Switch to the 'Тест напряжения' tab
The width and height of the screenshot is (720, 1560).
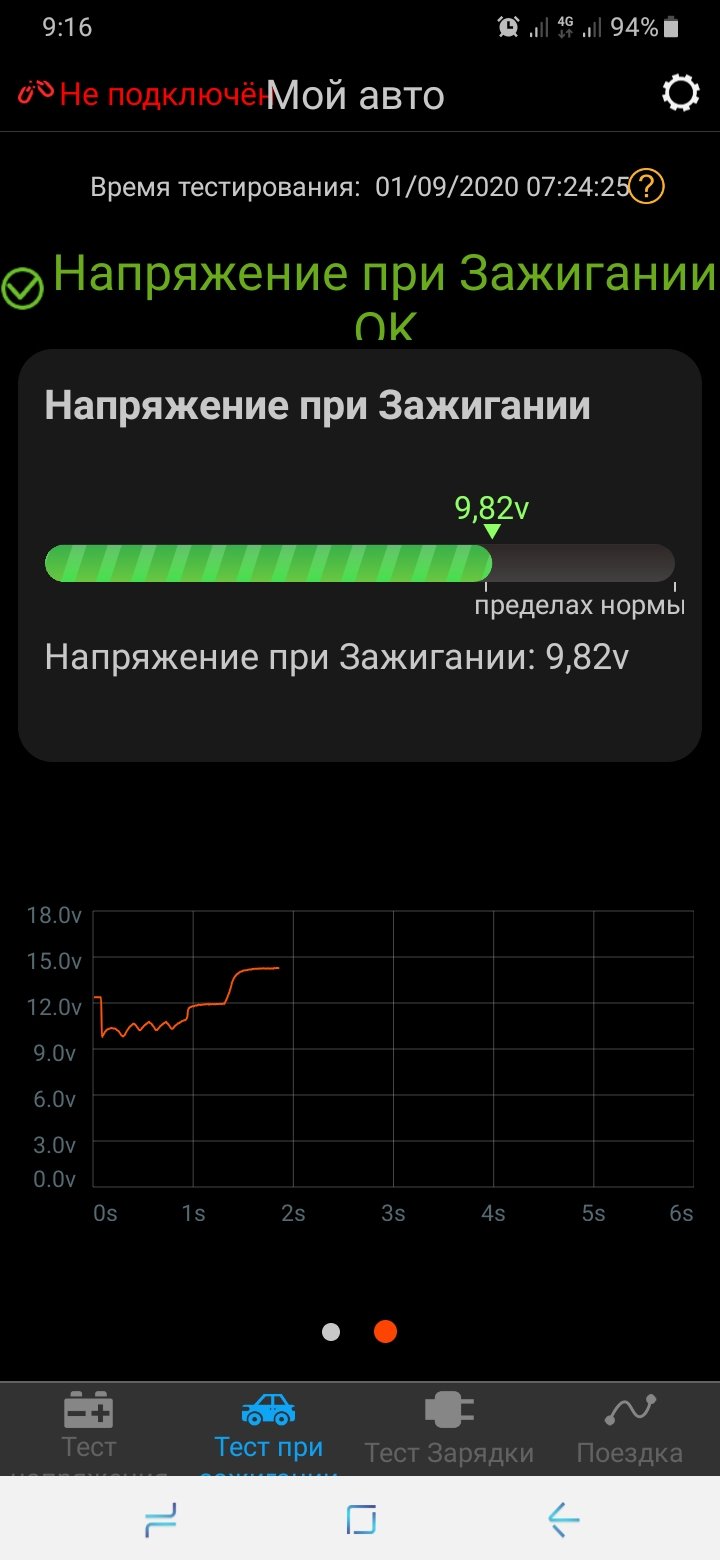[89, 1431]
